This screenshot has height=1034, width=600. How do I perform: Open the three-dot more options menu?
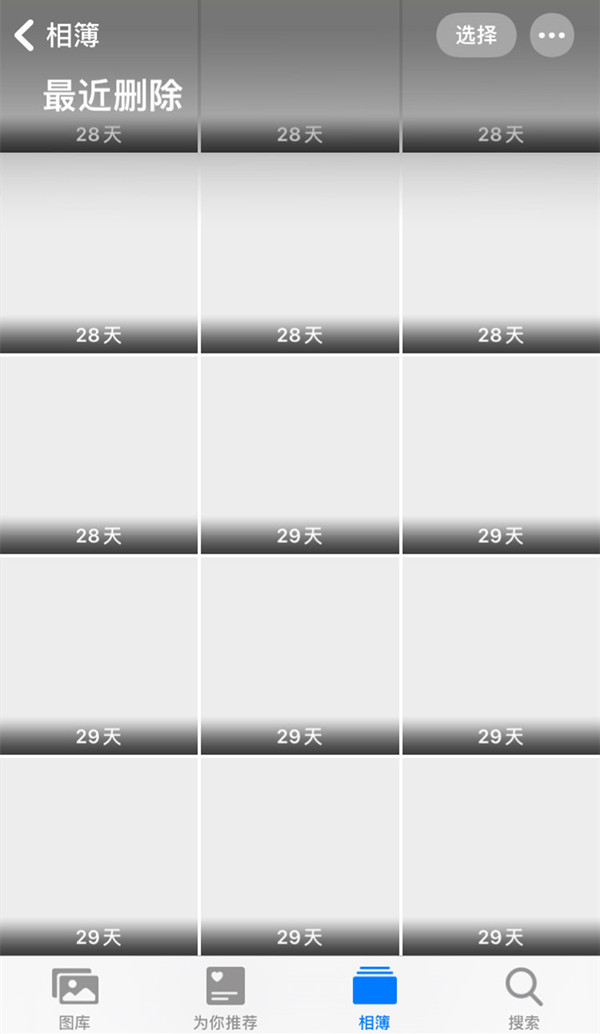point(552,36)
